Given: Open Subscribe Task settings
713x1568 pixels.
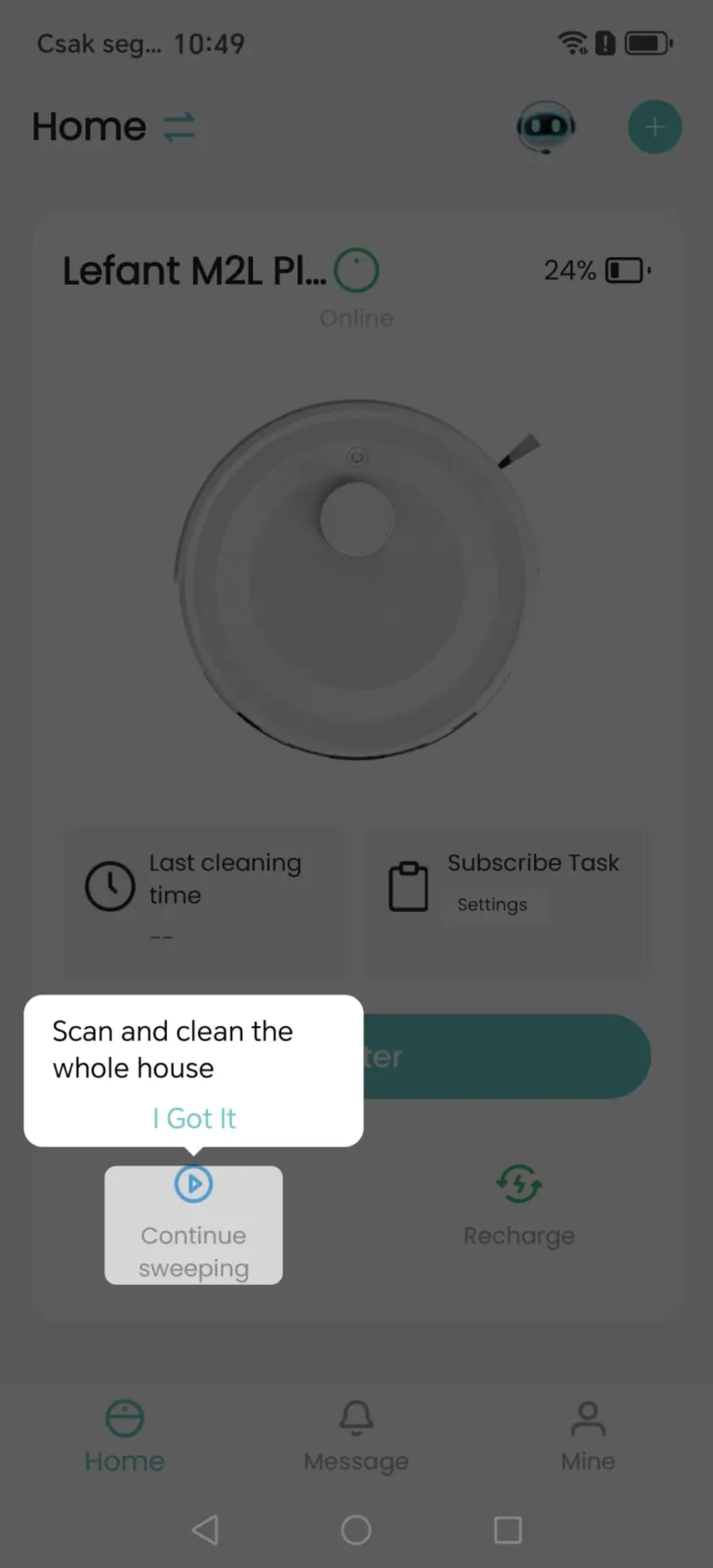Looking at the screenshot, I should (x=491, y=905).
